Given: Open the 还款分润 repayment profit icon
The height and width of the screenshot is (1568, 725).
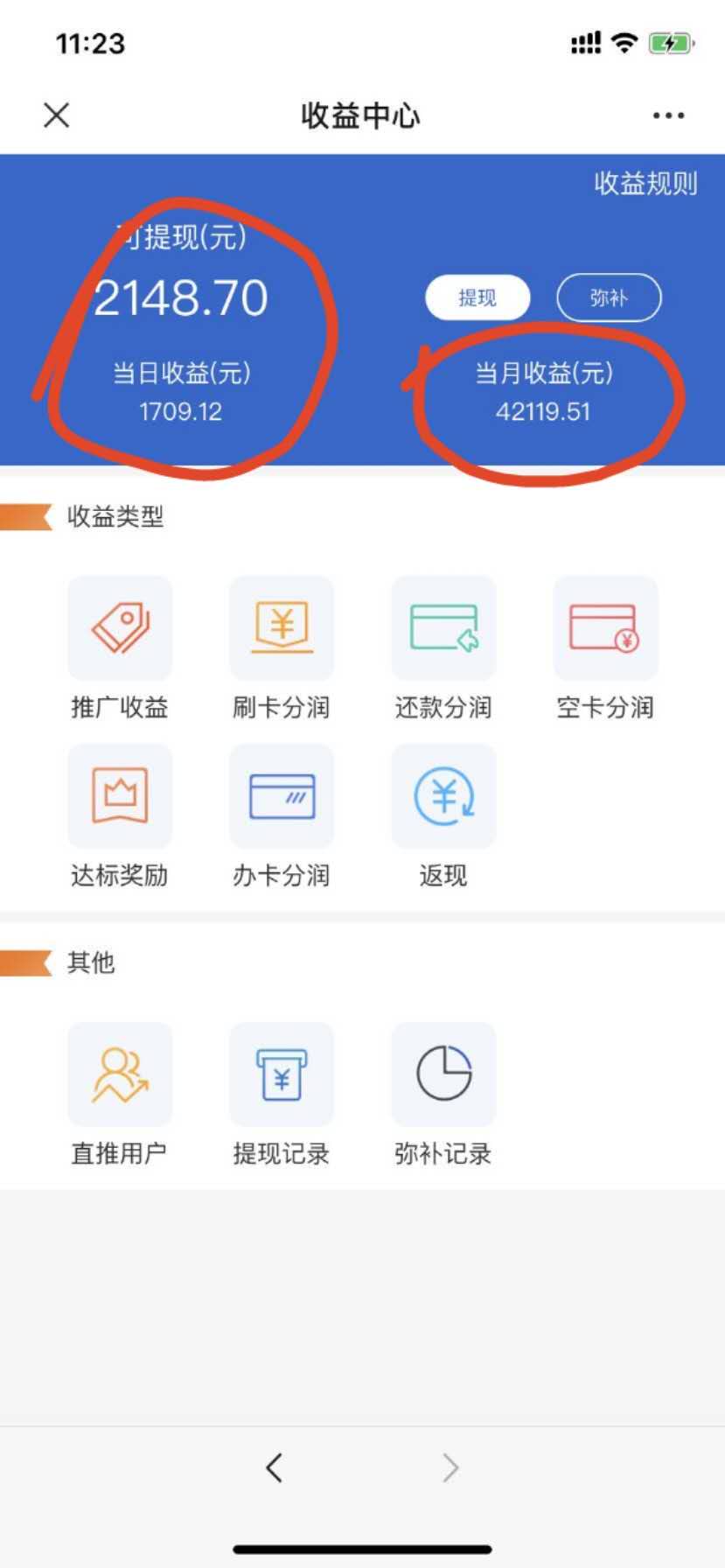Looking at the screenshot, I should 443,628.
